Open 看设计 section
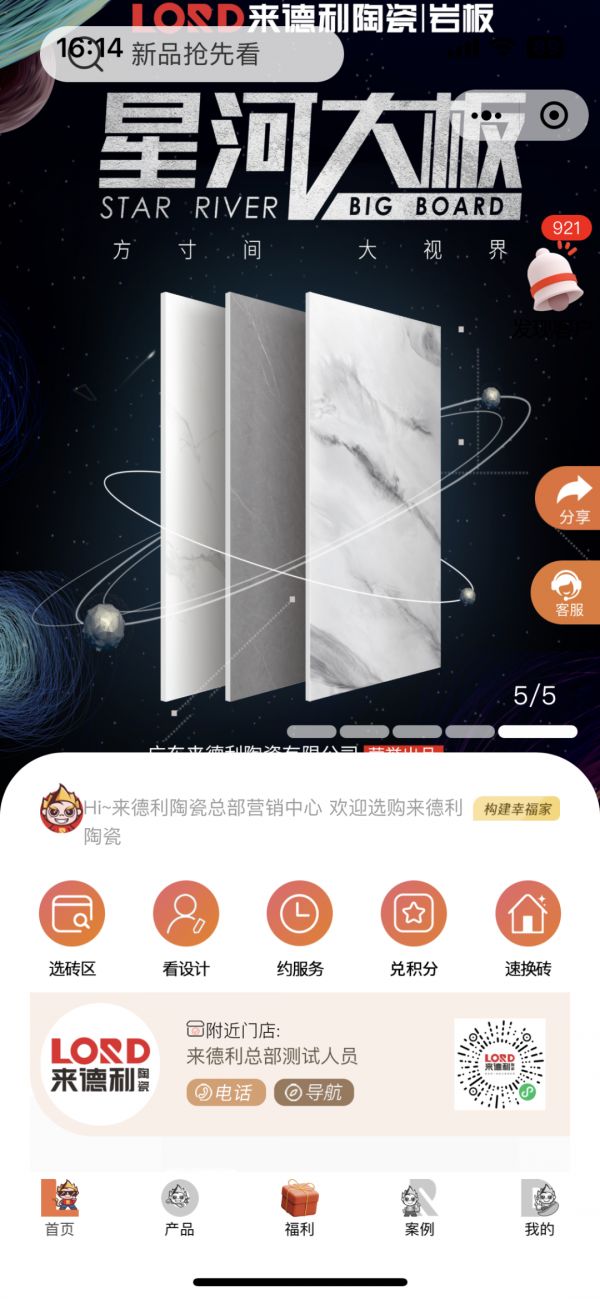Image resolution: width=600 pixels, height=1299 pixels. [x=186, y=929]
